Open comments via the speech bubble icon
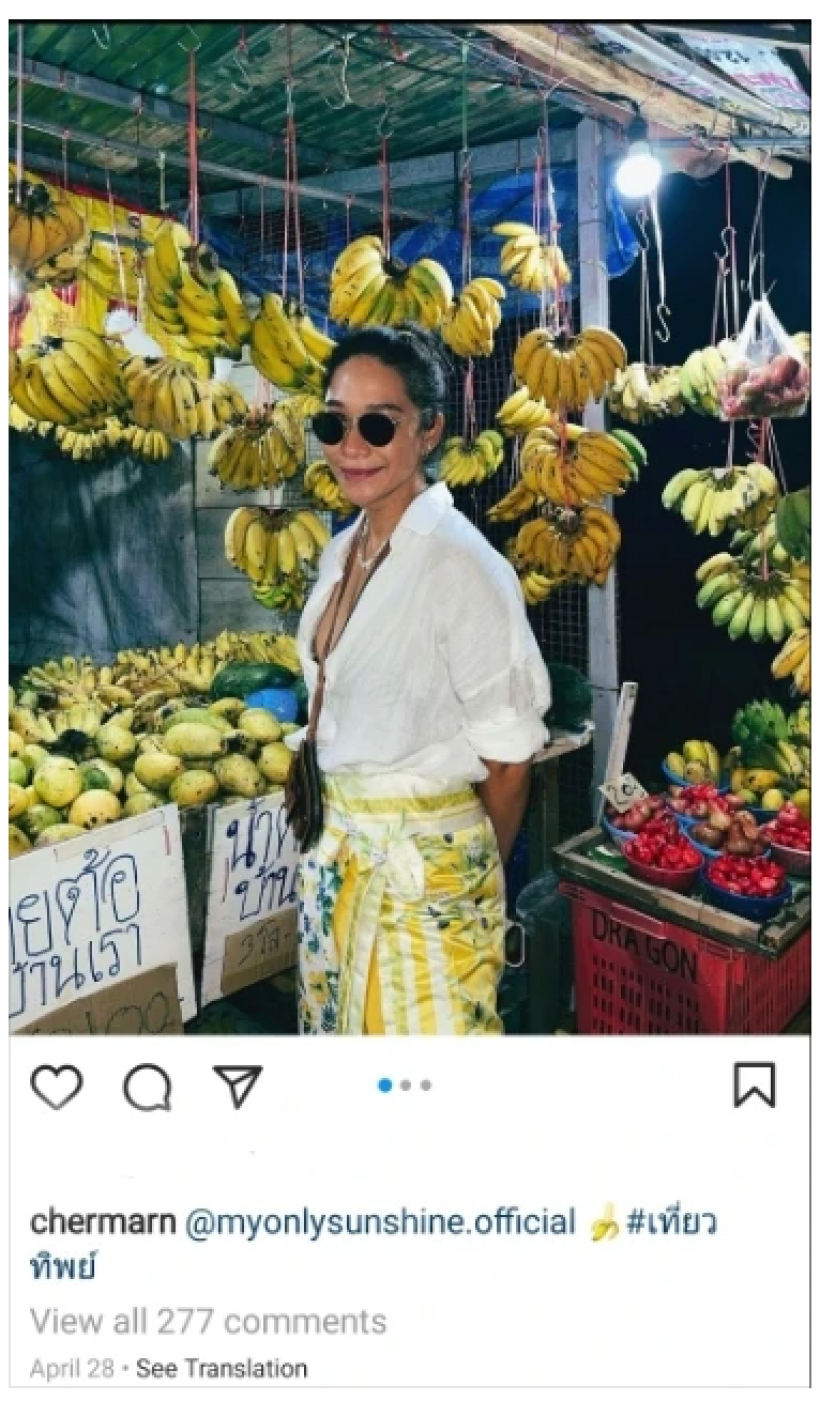 tap(147, 1086)
